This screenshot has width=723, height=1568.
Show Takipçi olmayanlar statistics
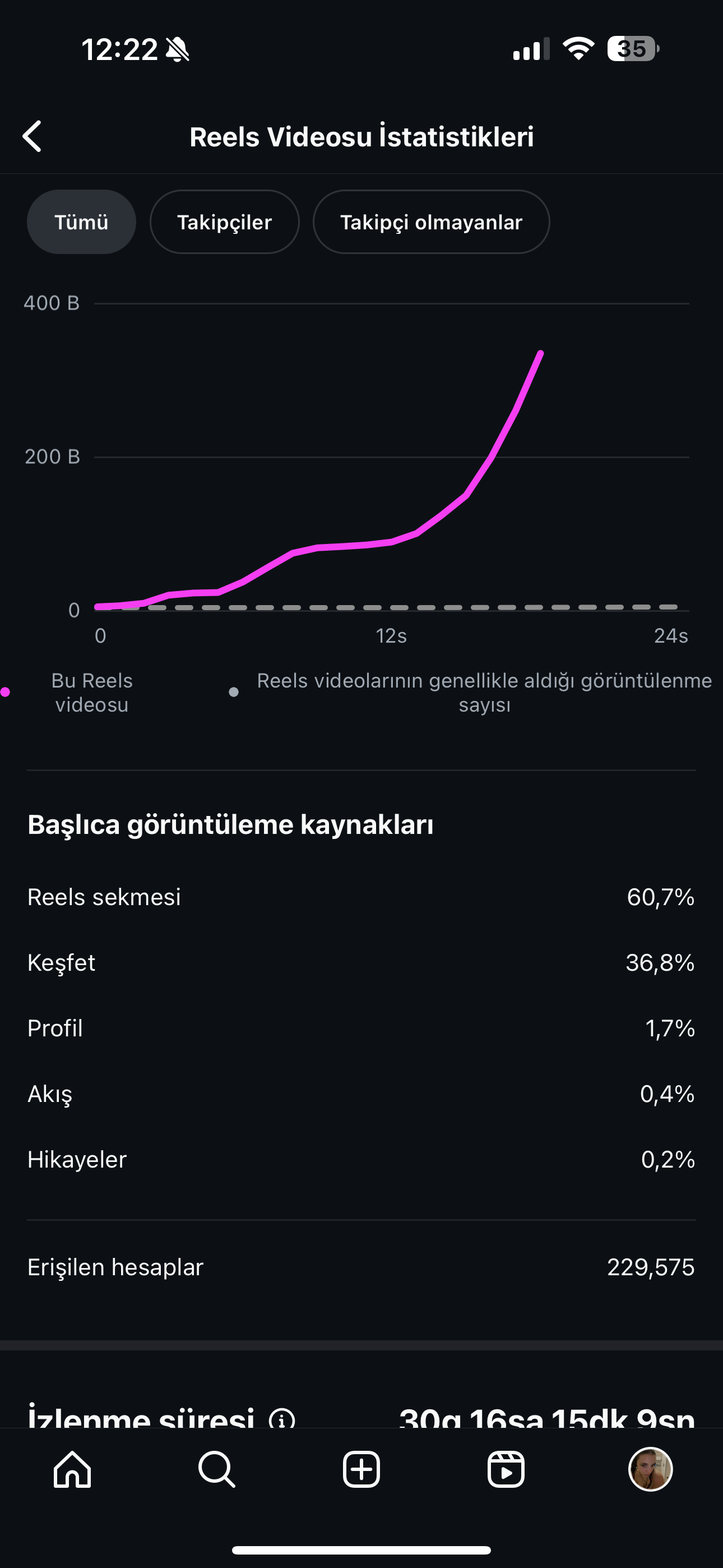432,222
